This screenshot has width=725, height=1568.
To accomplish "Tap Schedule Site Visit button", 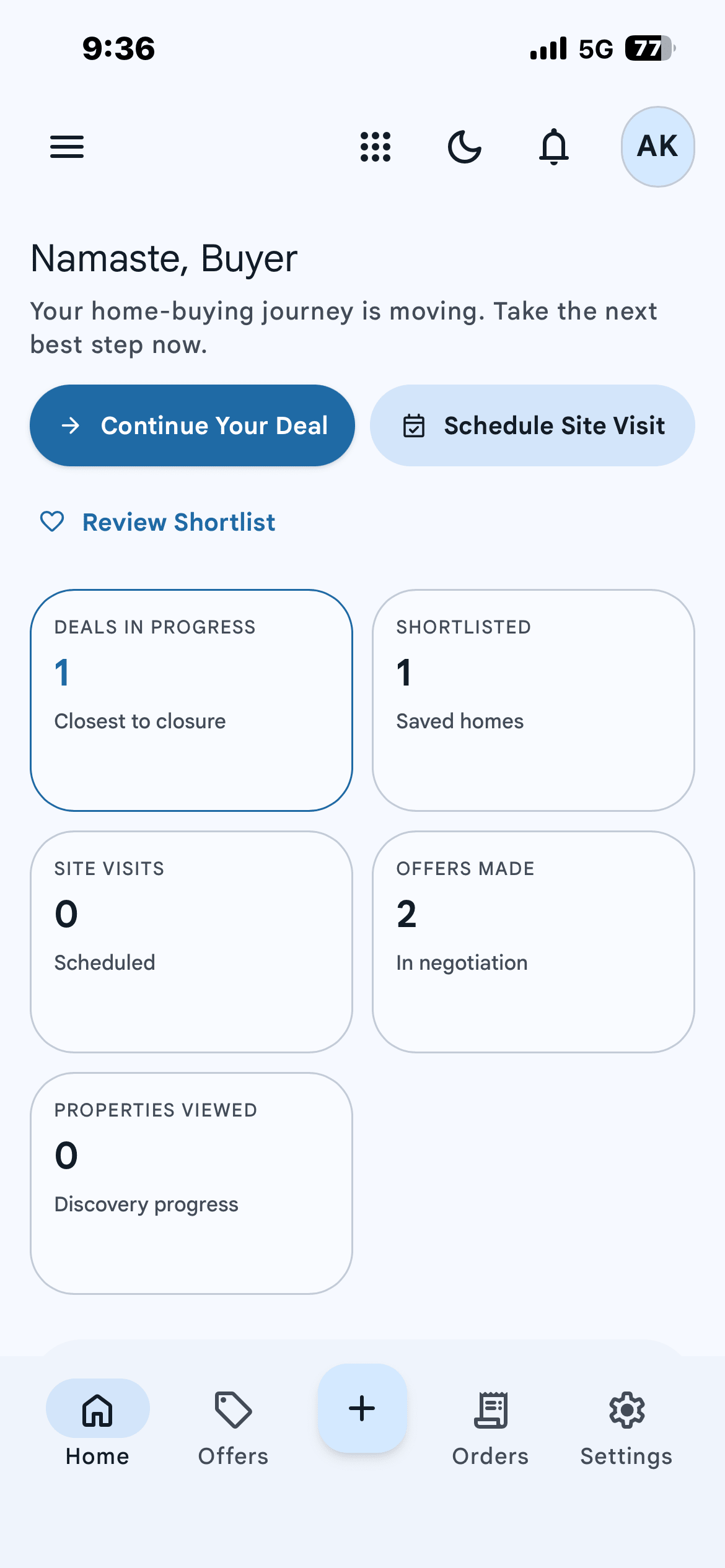I will click(532, 425).
